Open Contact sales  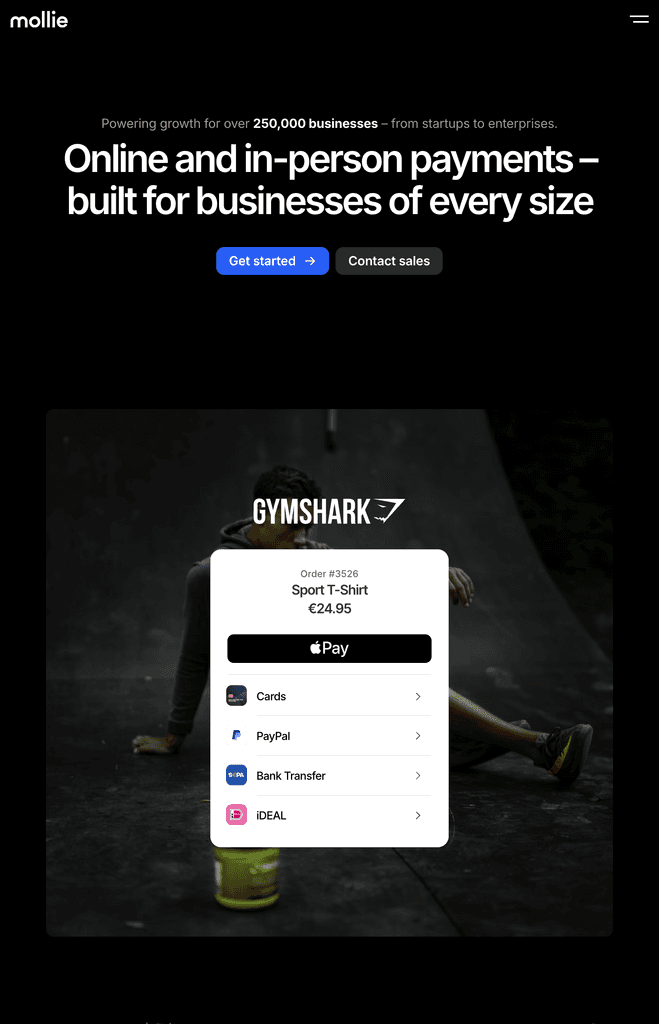tap(389, 261)
